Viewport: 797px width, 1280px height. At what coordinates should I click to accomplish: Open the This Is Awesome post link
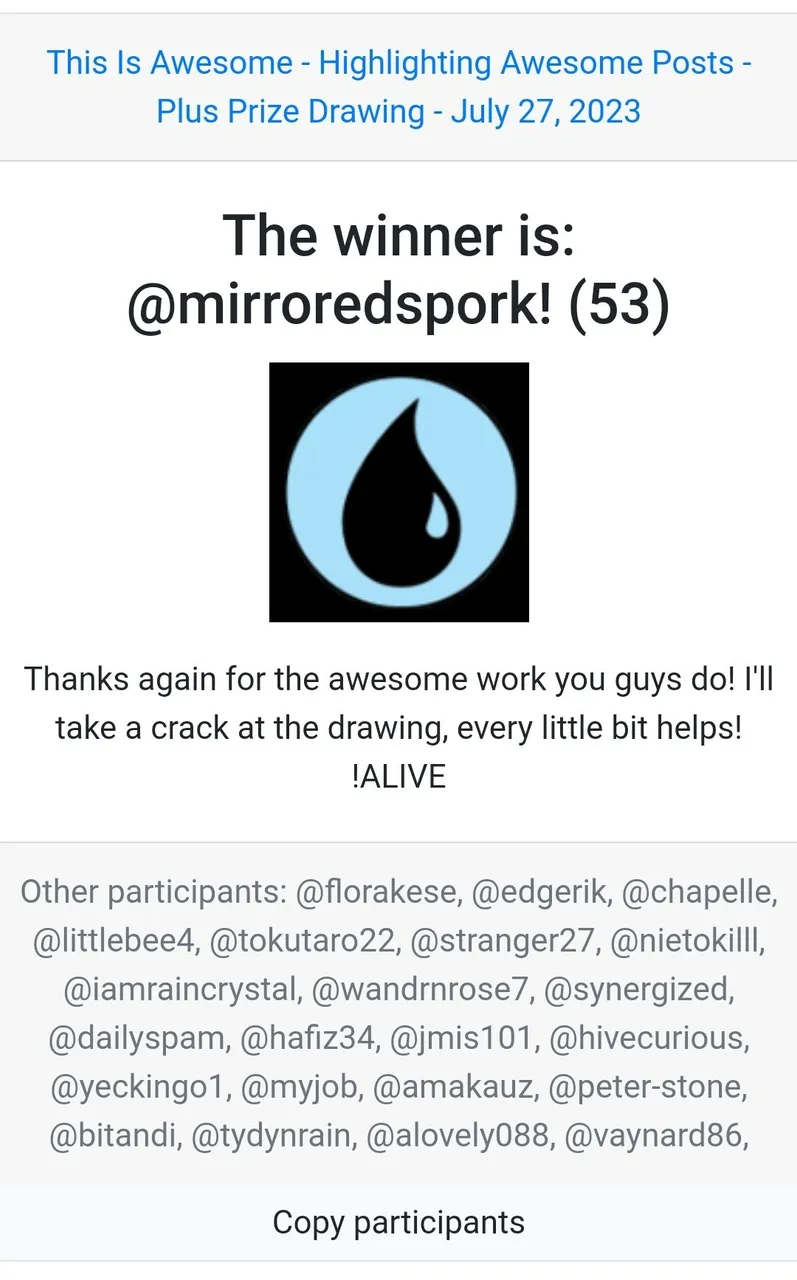[398, 86]
